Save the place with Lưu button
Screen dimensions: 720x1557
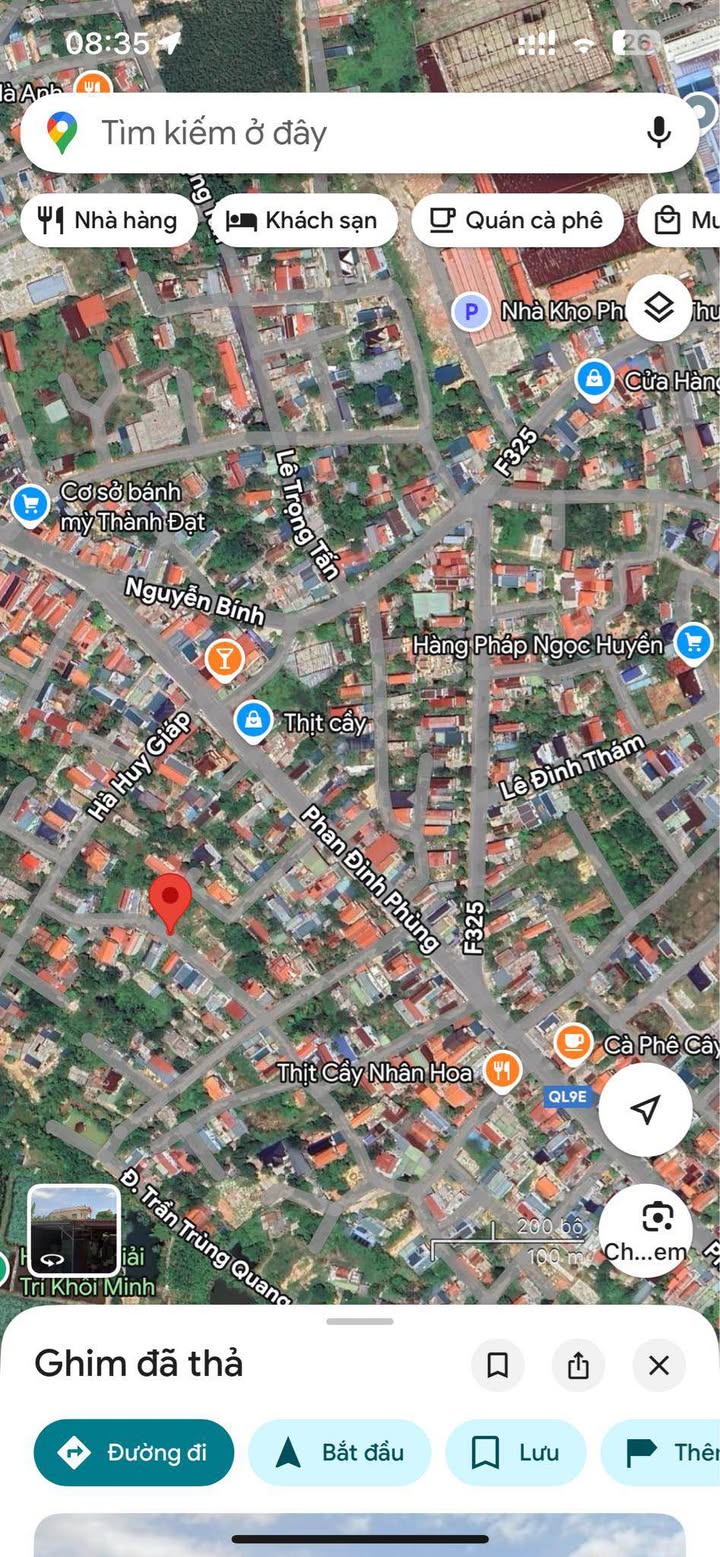[516, 1452]
